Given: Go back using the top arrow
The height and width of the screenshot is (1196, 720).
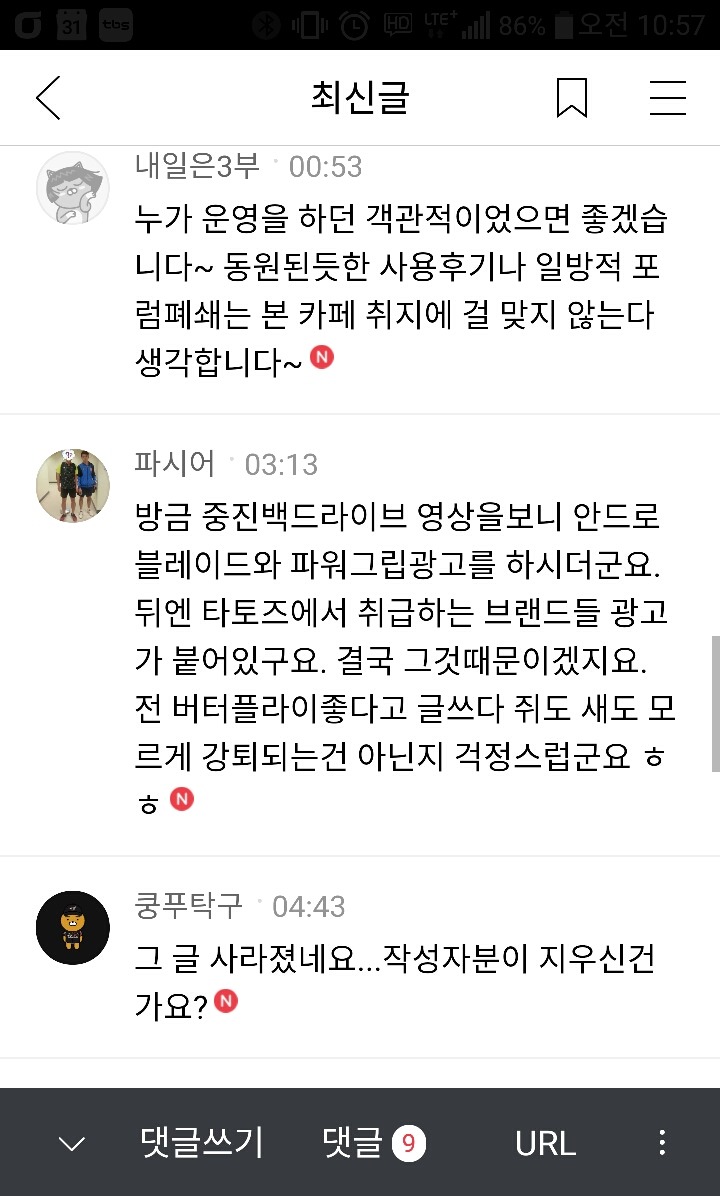Looking at the screenshot, I should (48, 98).
